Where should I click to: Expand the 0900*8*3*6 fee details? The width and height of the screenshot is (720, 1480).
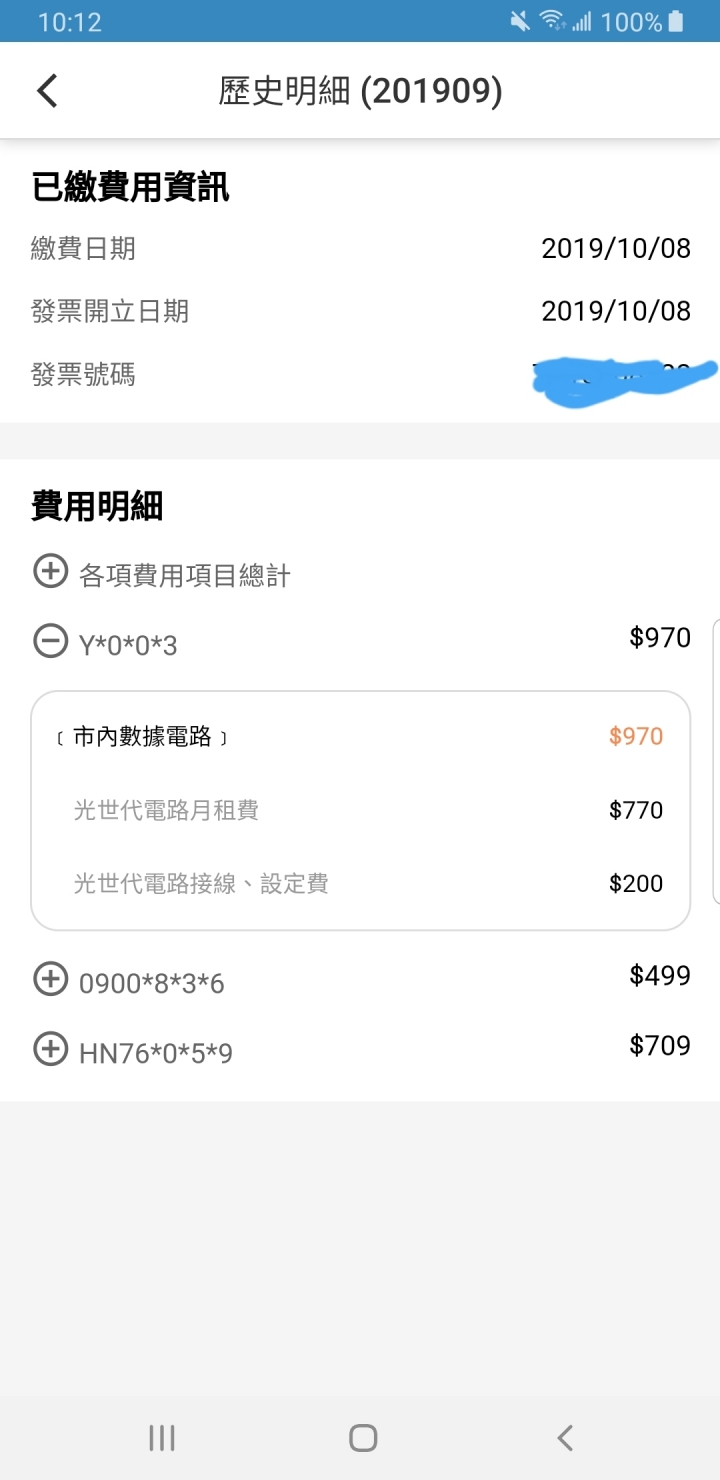coord(50,979)
